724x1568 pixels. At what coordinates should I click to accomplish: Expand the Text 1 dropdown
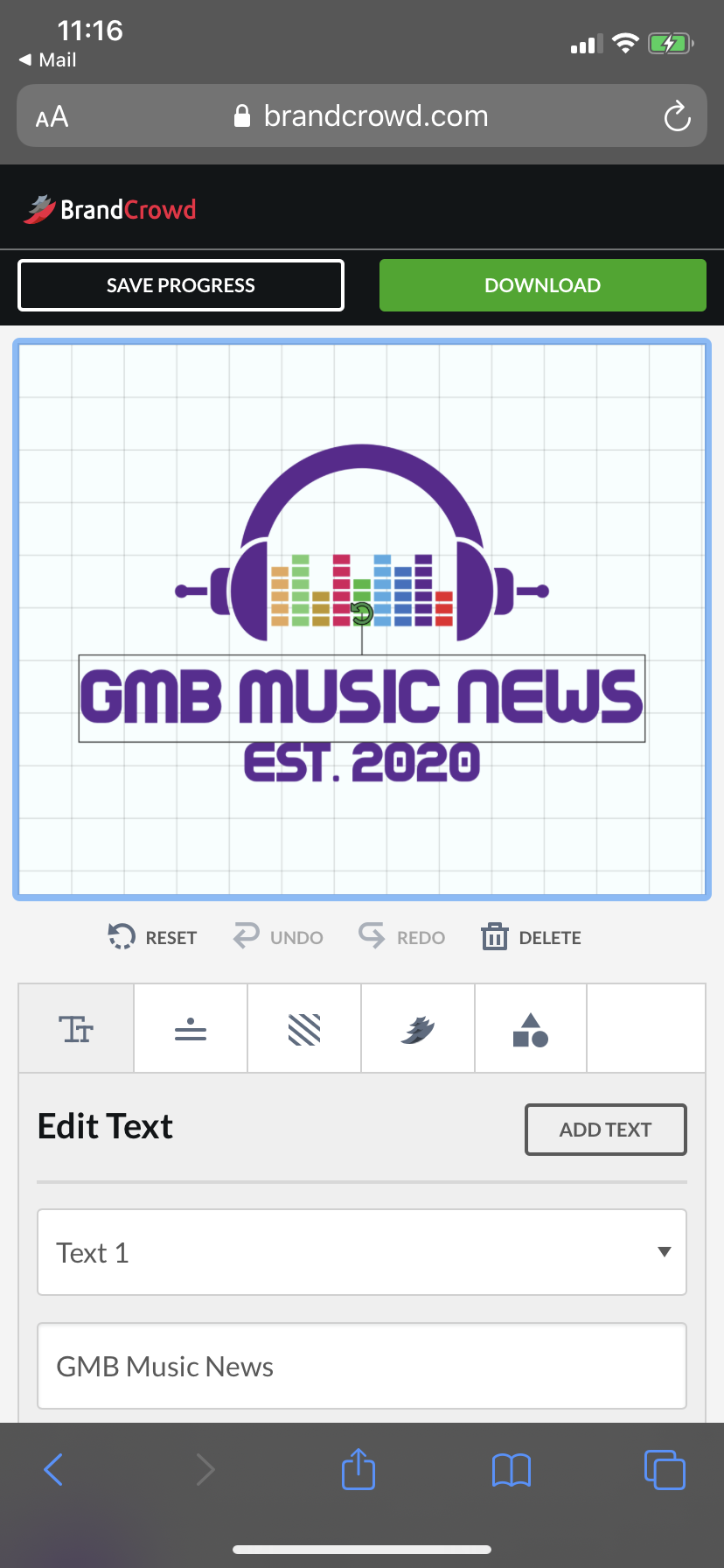[362, 1252]
